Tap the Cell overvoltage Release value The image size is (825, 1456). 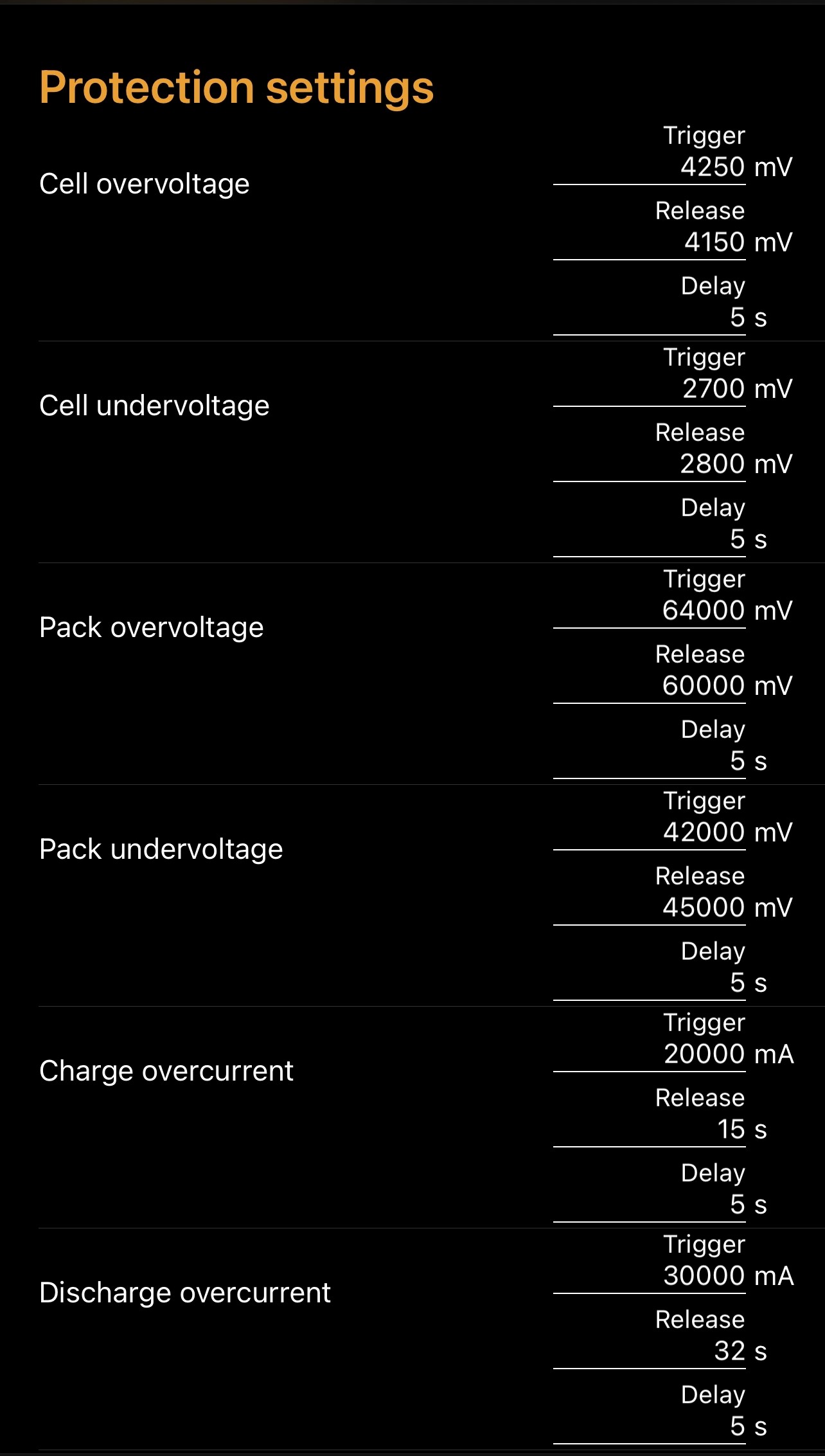click(x=649, y=242)
